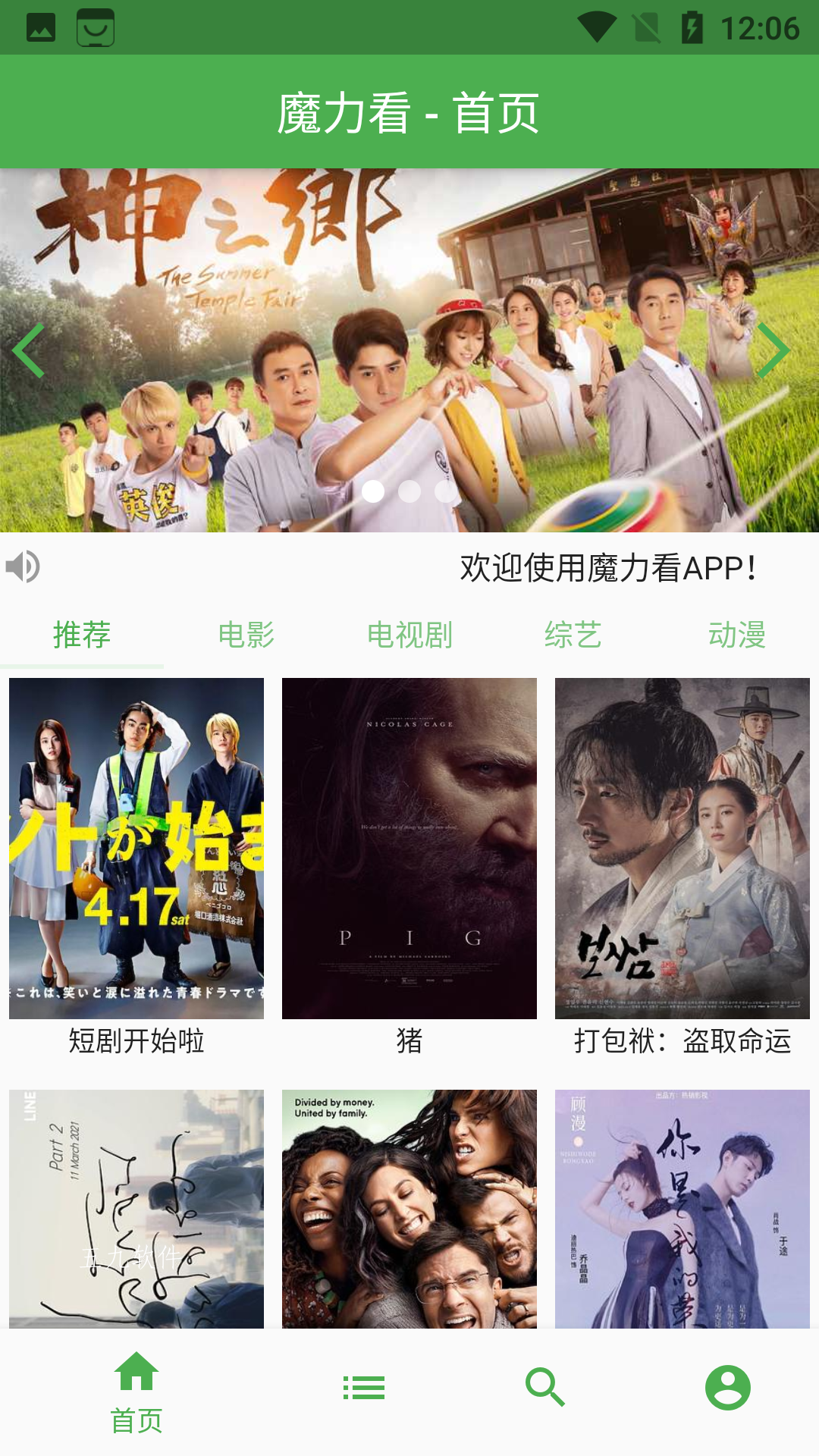Viewport: 819px width, 1456px height.
Task: Open 打包袱：盗取命运 card
Action: pos(682,849)
